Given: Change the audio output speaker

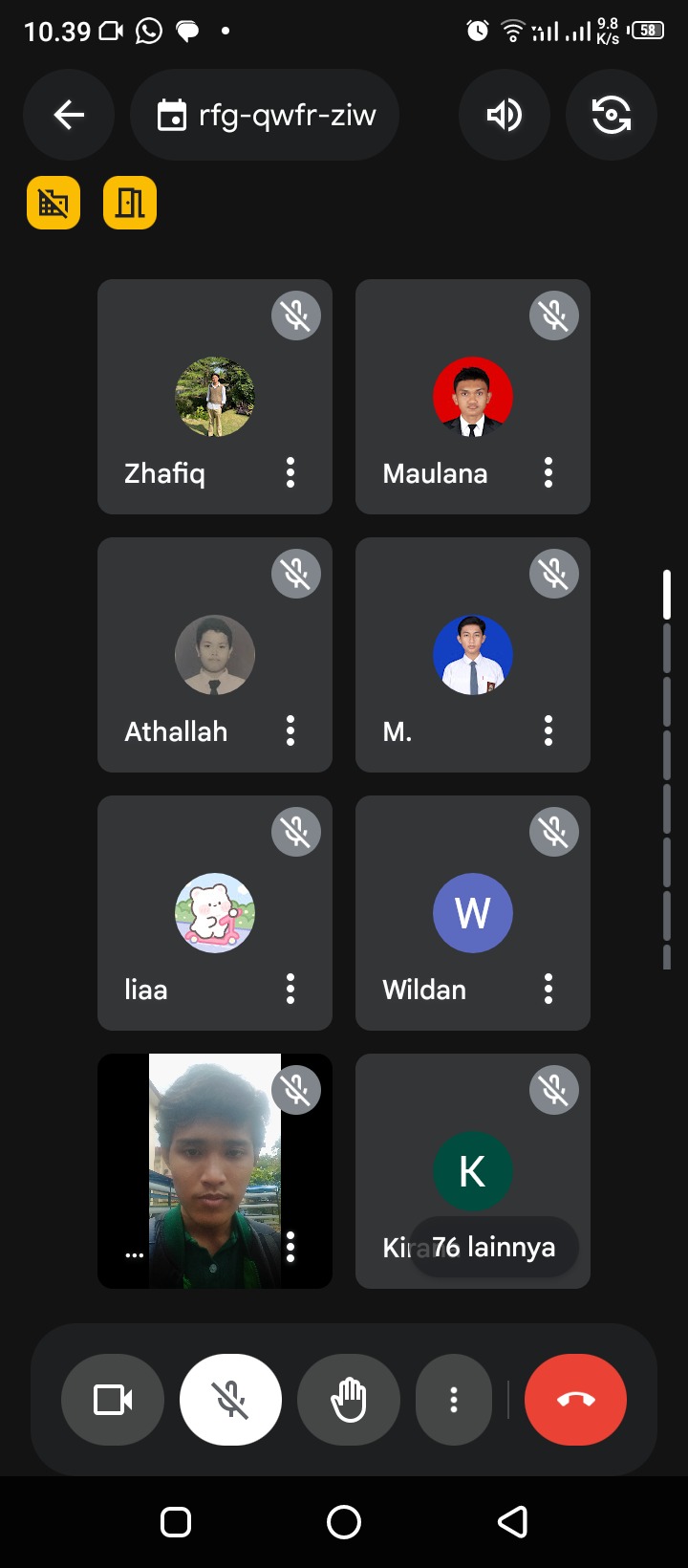Looking at the screenshot, I should tap(504, 115).
